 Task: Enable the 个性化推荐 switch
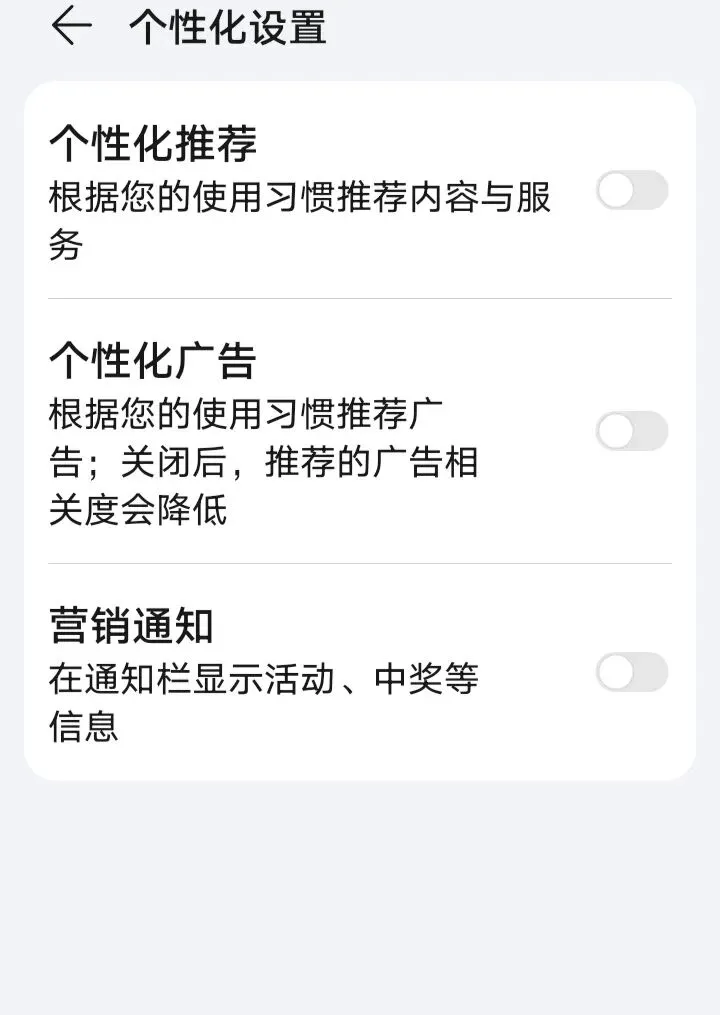point(632,190)
